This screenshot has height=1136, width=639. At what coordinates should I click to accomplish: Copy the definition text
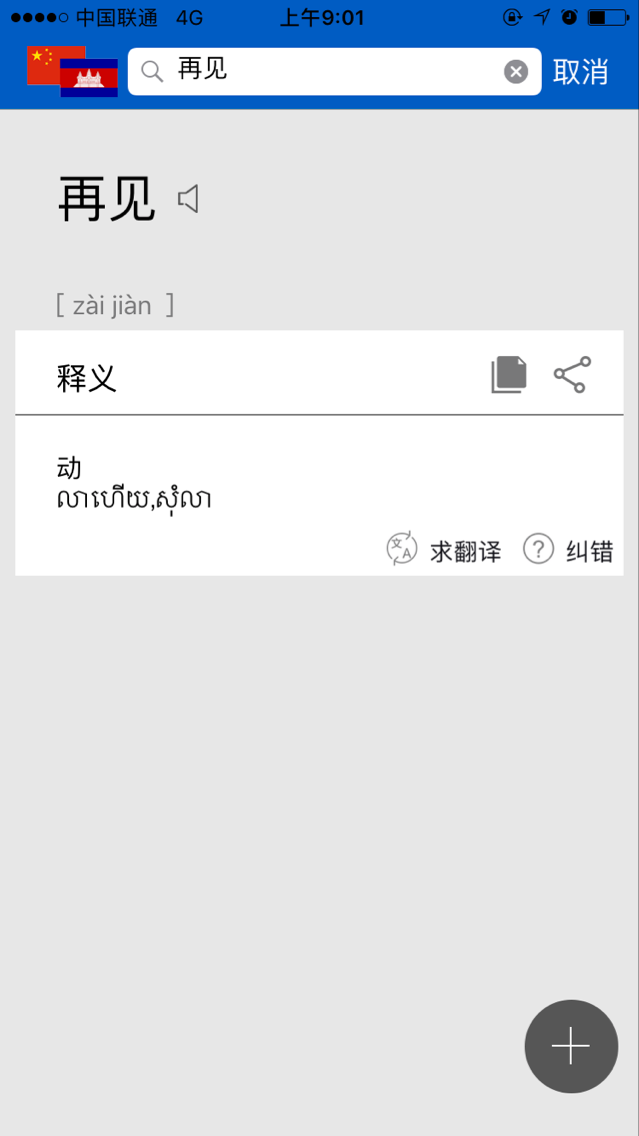[x=509, y=375]
